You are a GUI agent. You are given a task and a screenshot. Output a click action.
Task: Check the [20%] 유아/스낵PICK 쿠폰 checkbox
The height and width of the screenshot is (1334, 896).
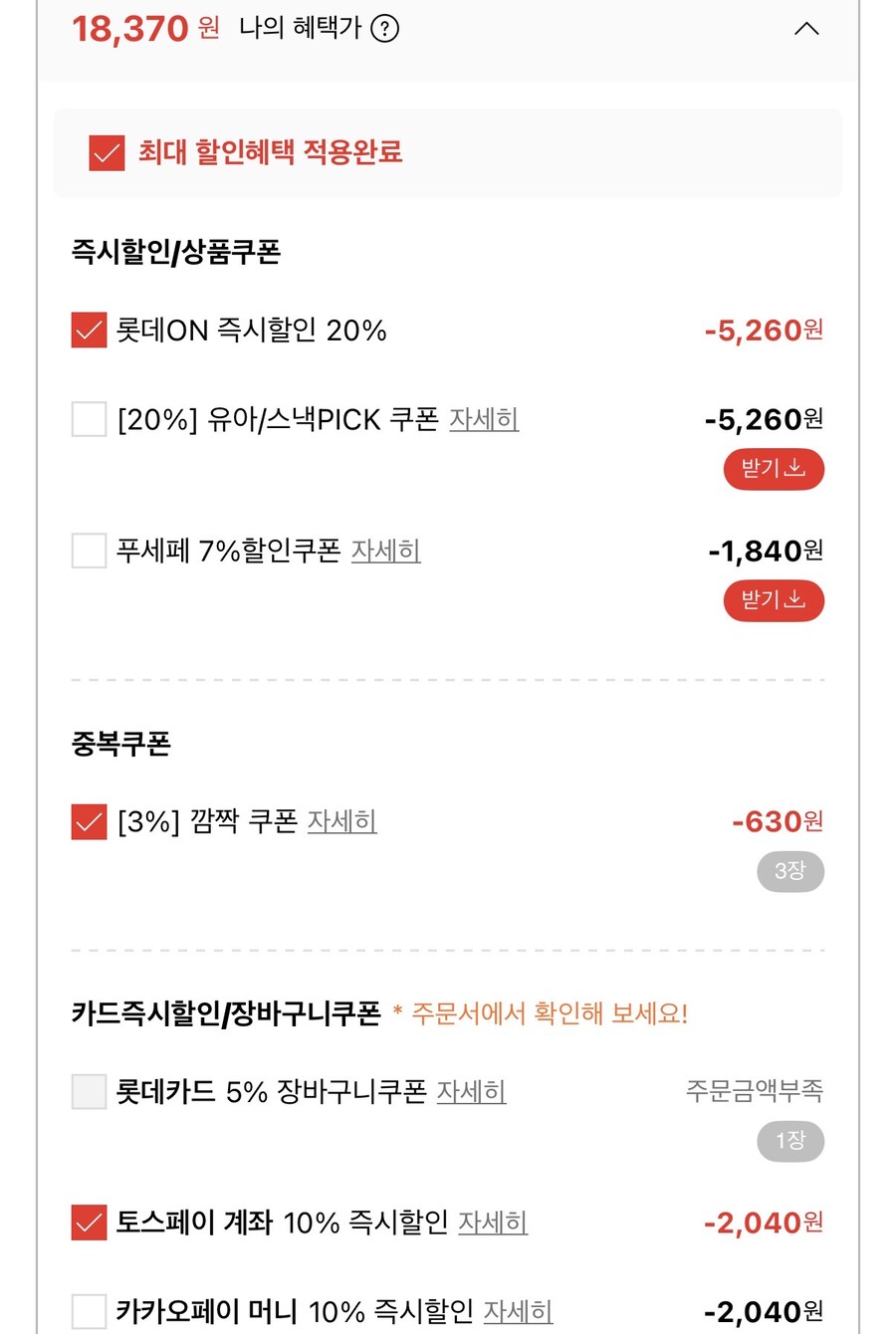click(88, 420)
